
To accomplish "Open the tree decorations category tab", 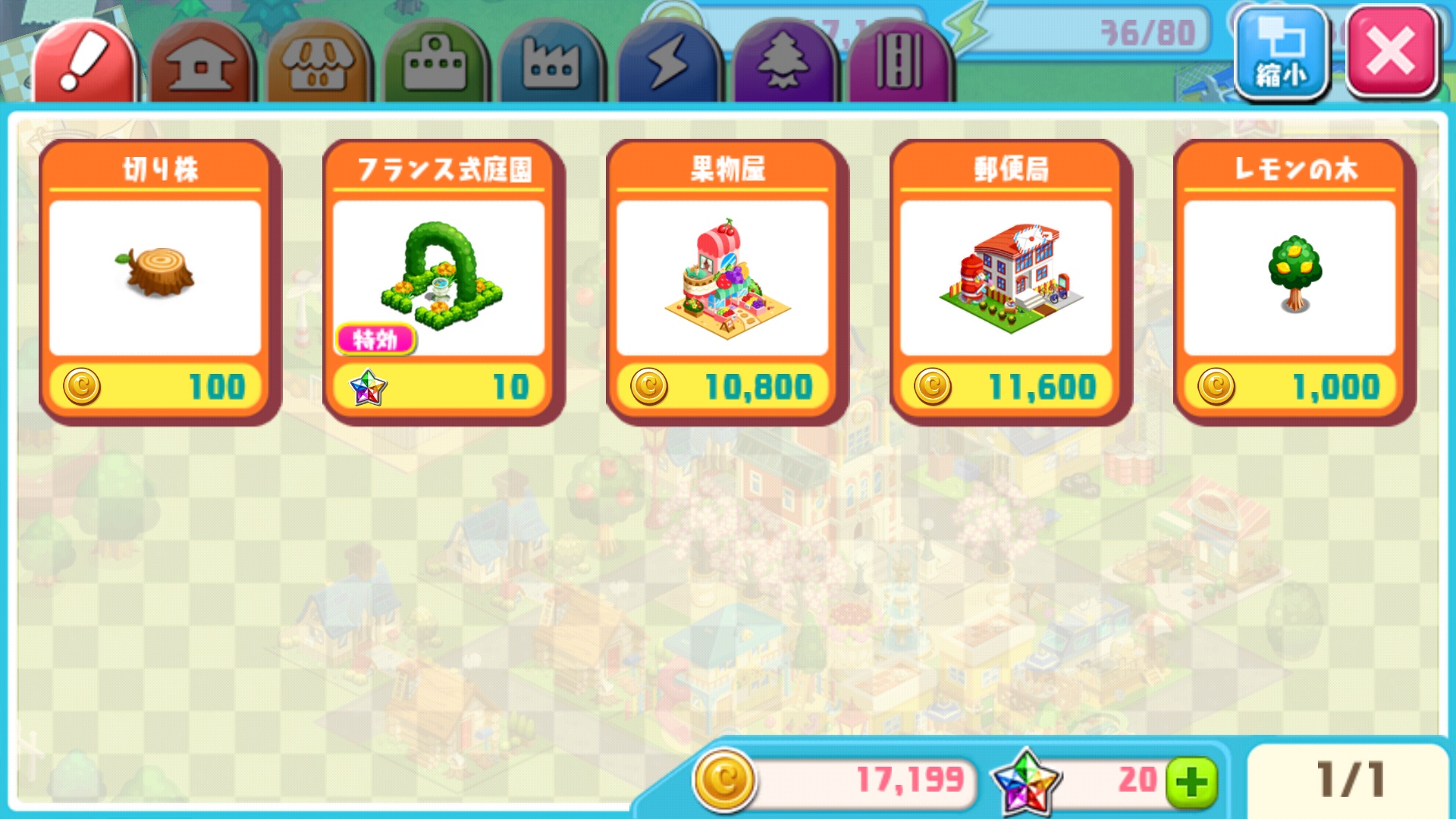I will pyautogui.click(x=785, y=66).
